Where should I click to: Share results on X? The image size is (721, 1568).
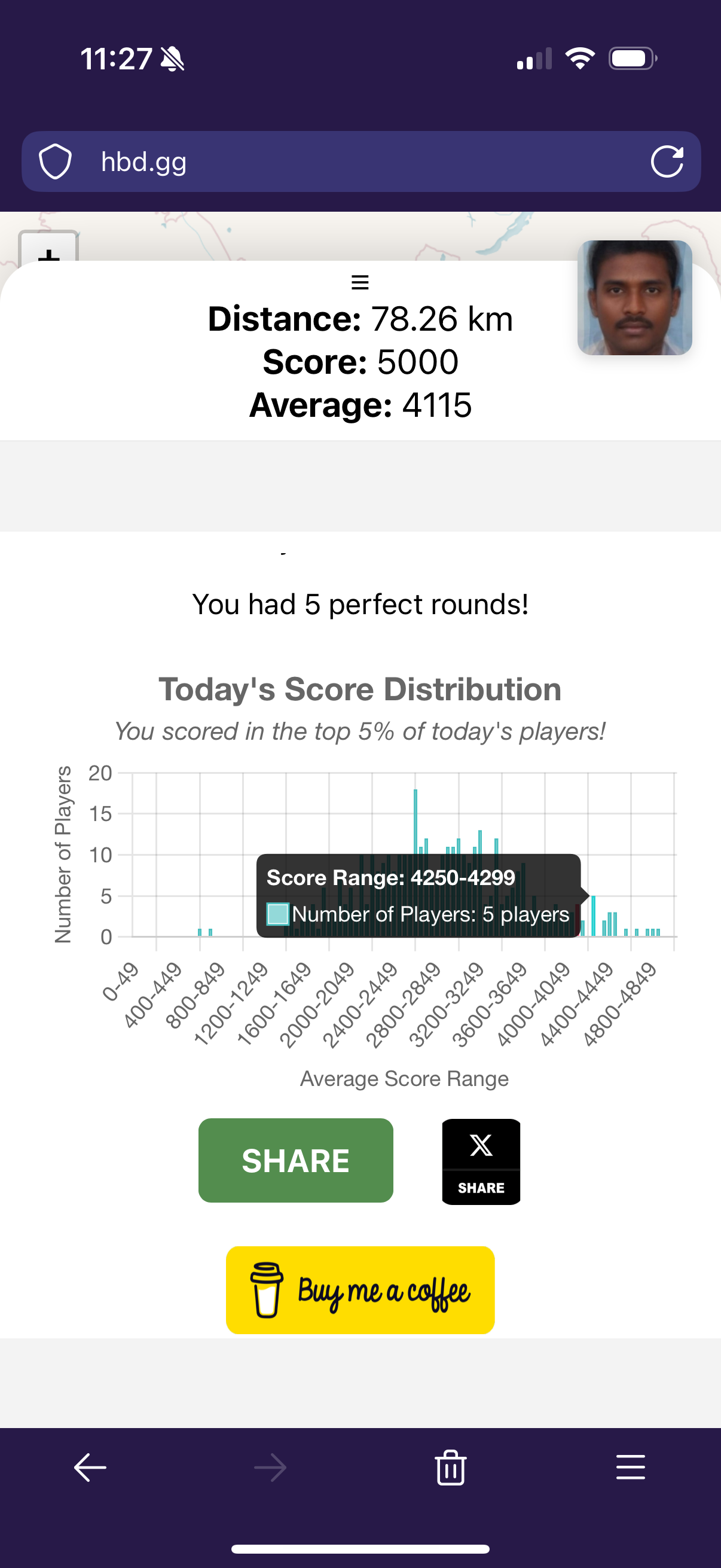[481, 1161]
